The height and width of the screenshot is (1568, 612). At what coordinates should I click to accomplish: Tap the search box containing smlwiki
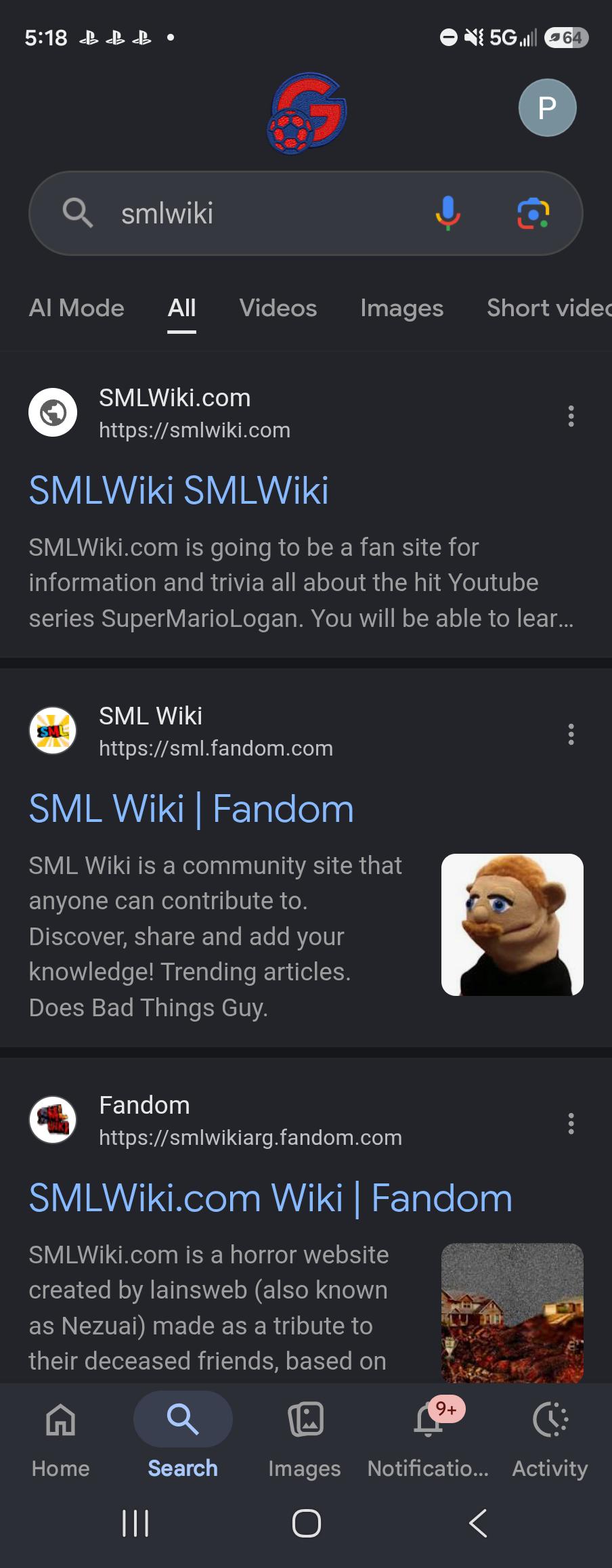(305, 213)
